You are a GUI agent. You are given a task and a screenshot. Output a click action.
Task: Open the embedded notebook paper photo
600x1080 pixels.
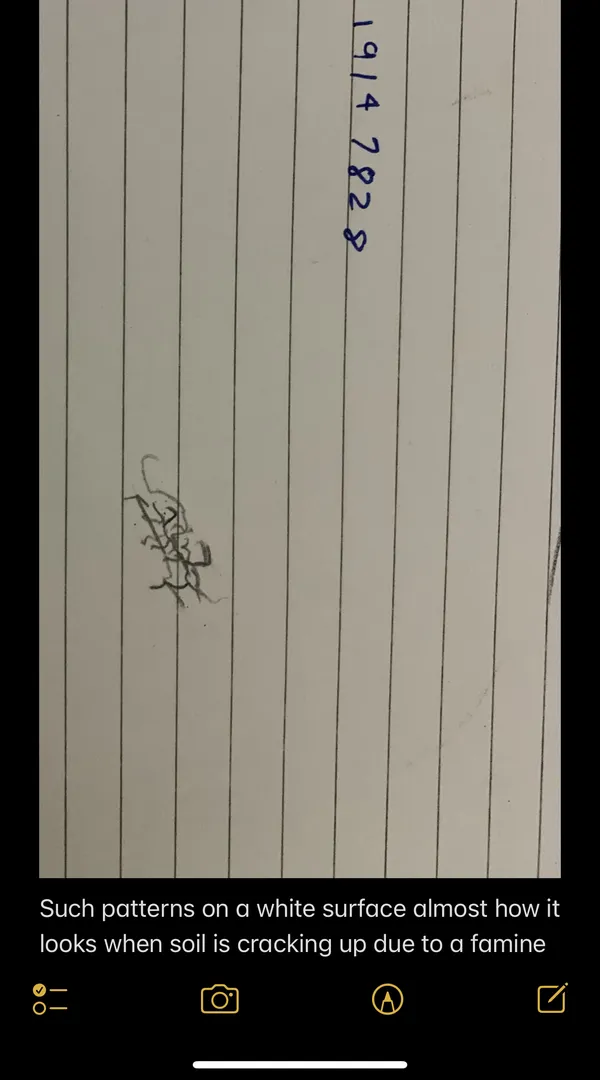[x=300, y=439]
